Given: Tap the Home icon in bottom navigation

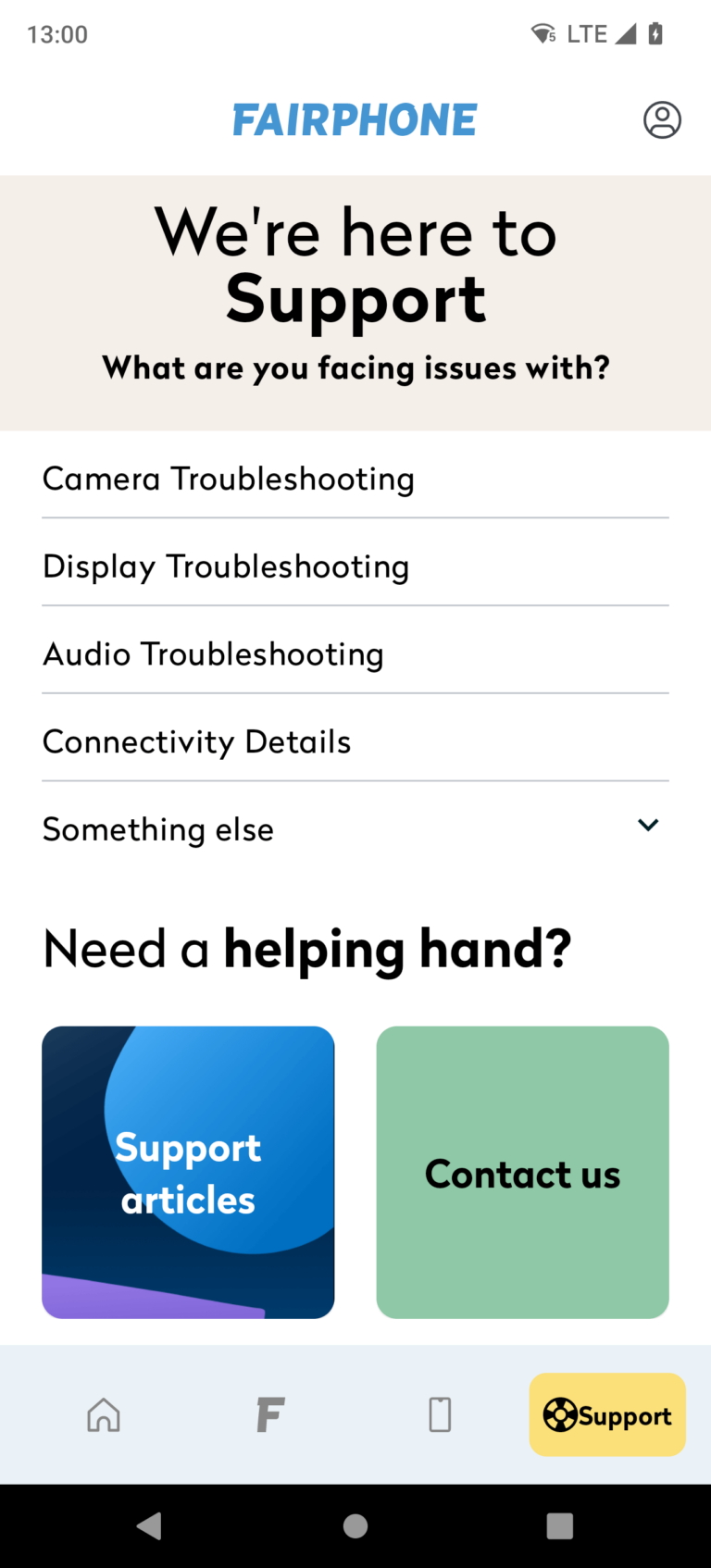Looking at the screenshot, I should pos(103,1414).
